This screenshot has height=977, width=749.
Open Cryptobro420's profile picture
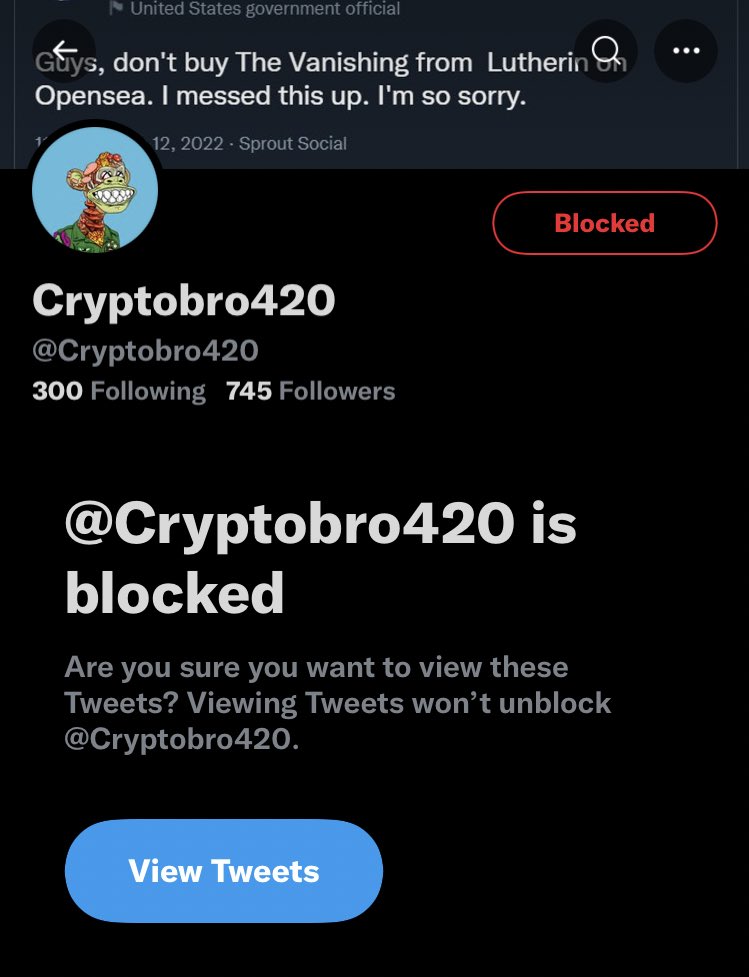tap(95, 190)
